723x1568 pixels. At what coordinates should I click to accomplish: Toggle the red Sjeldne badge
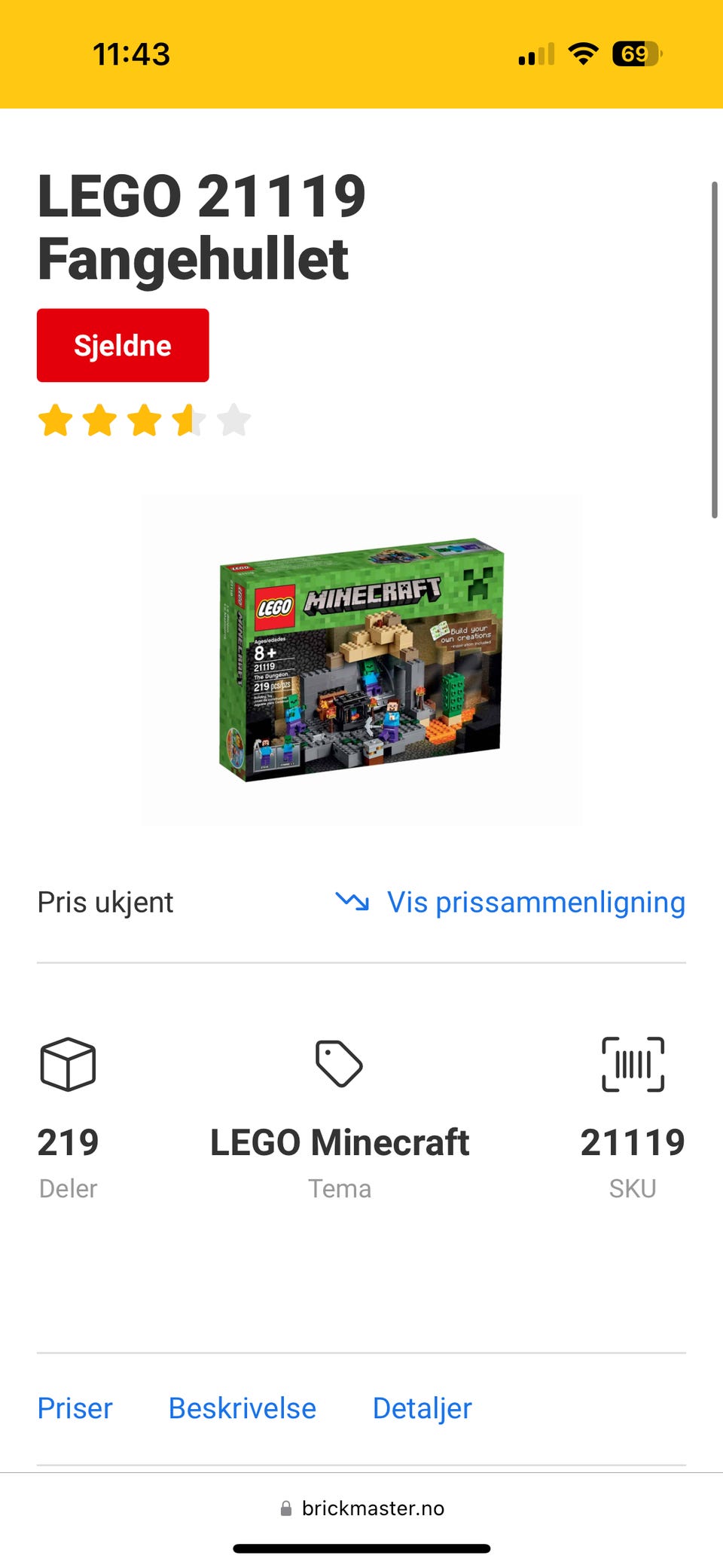(x=122, y=345)
